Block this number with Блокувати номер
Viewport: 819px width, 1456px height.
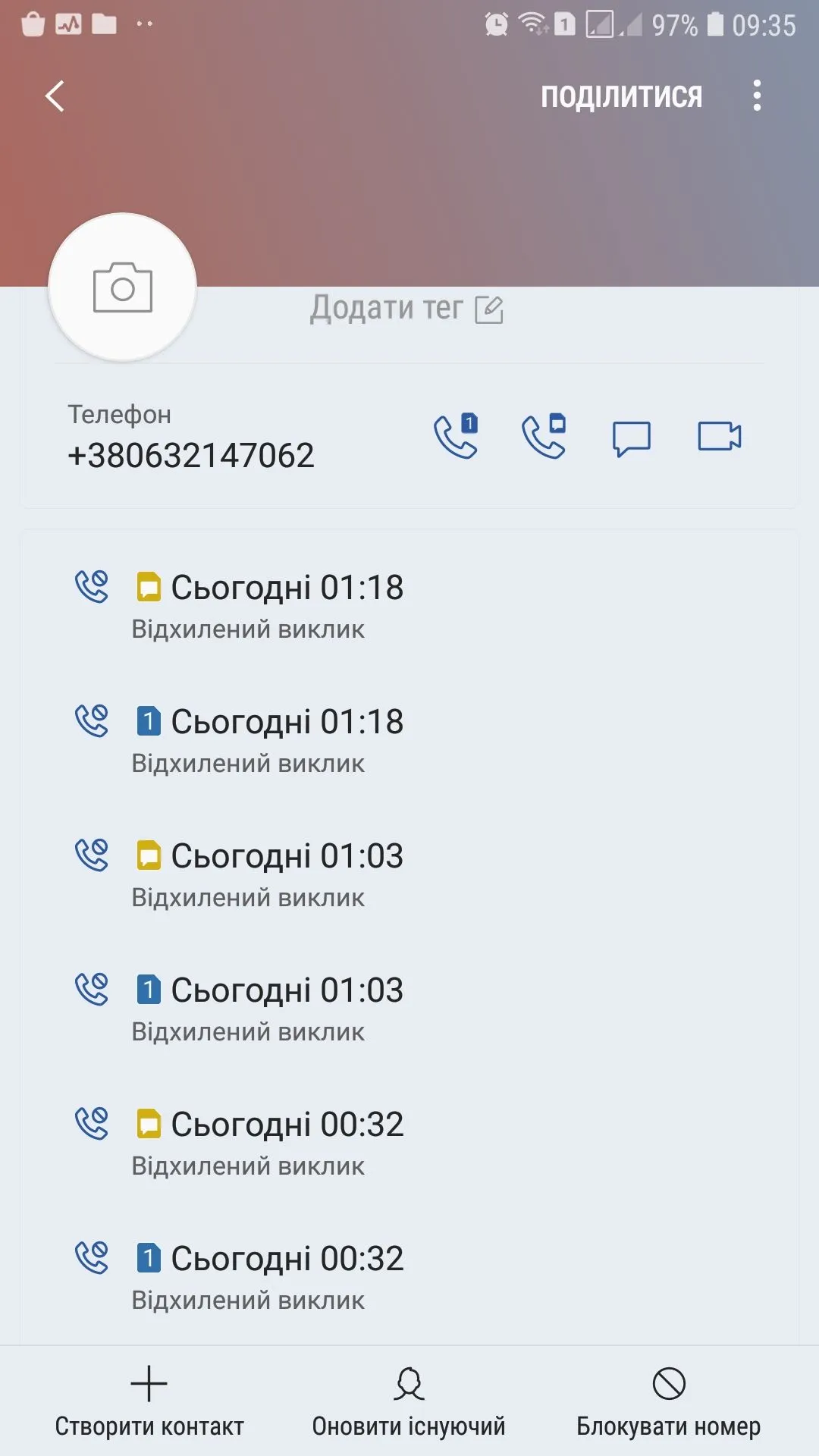pyautogui.click(x=668, y=1401)
